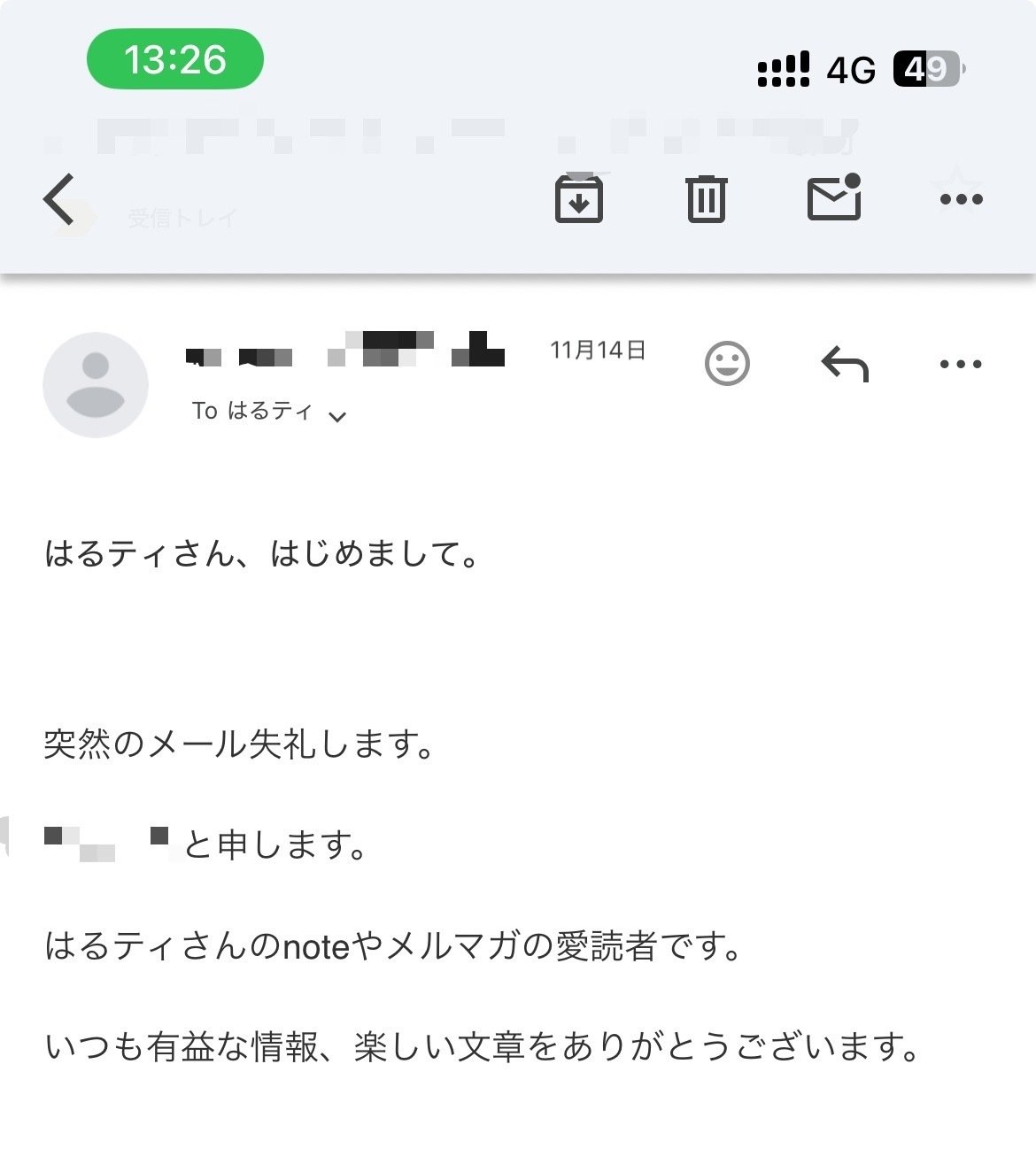Tap the 11月14日 date label
This screenshot has height=1172, width=1036.
(597, 350)
